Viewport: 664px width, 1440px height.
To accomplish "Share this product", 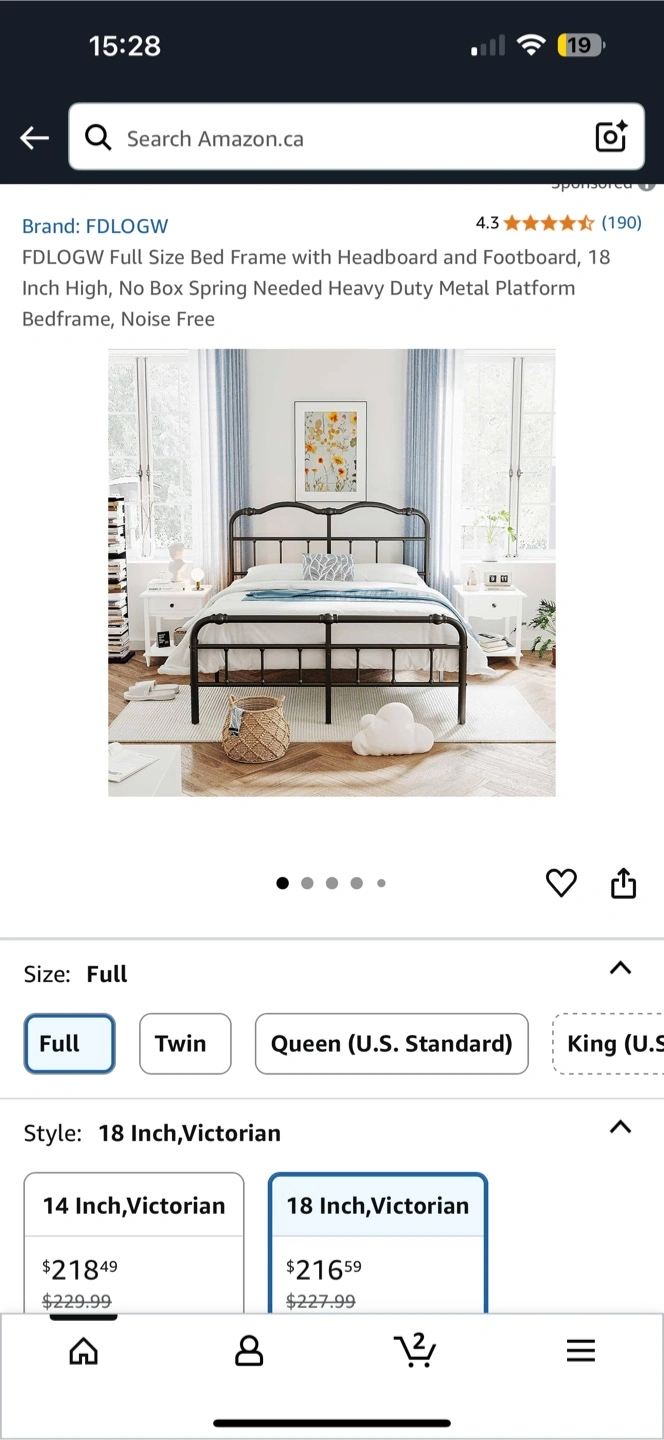I will point(623,883).
